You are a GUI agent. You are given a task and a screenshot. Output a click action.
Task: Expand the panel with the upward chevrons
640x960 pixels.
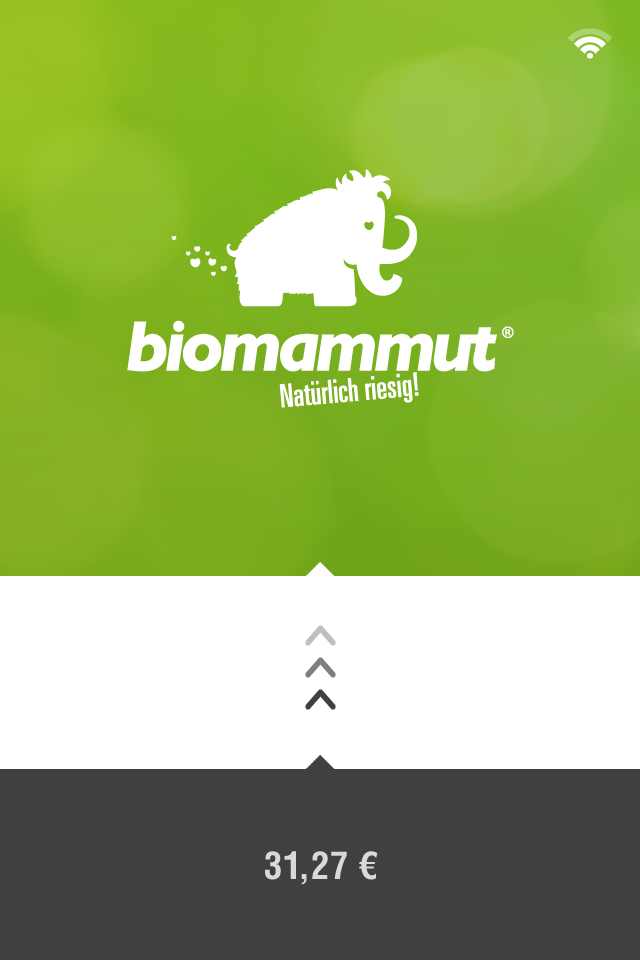(x=320, y=668)
